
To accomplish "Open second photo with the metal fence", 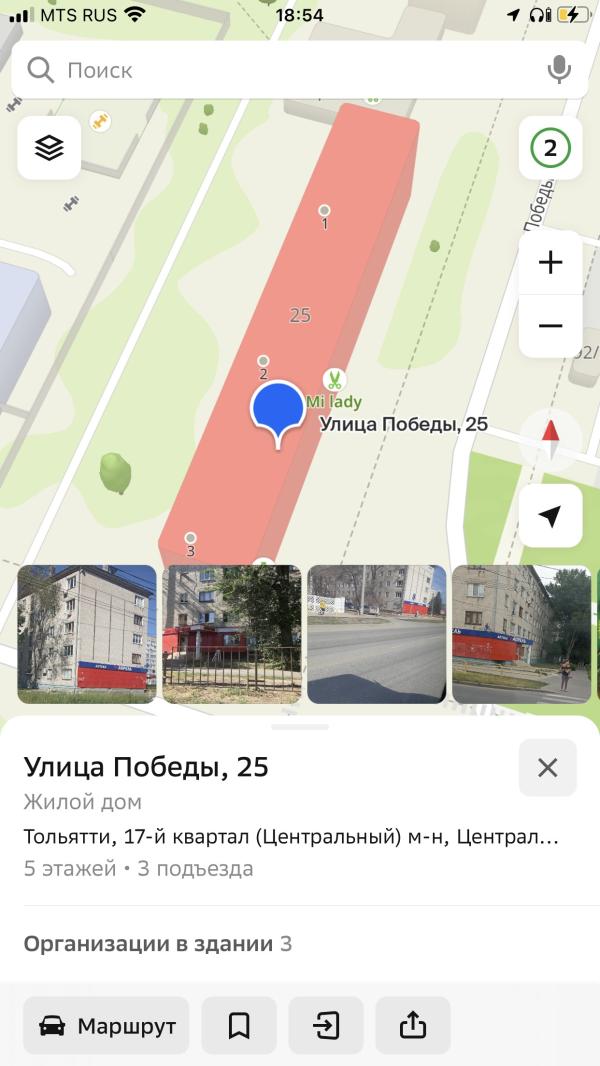I will click(x=232, y=634).
